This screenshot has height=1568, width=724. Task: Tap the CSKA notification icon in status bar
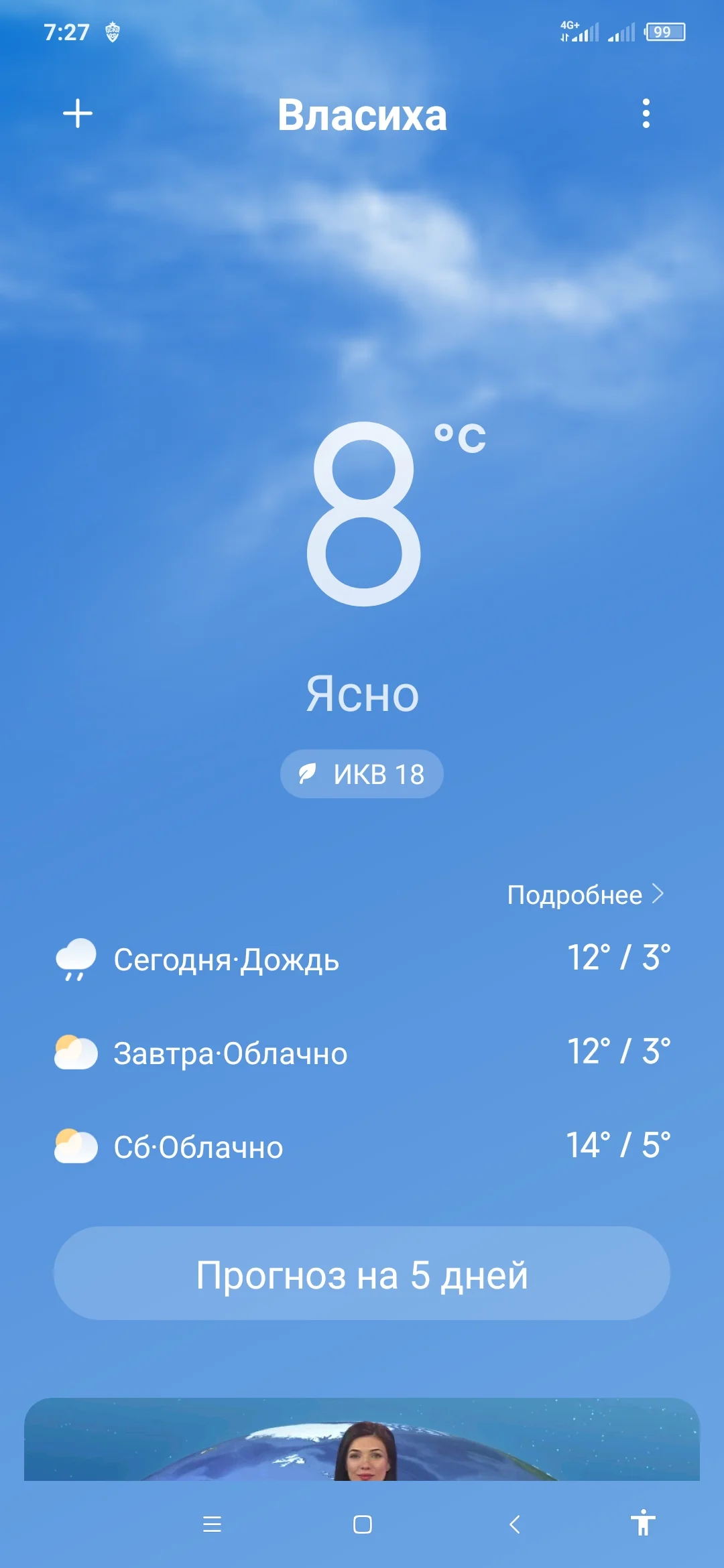[x=113, y=30]
